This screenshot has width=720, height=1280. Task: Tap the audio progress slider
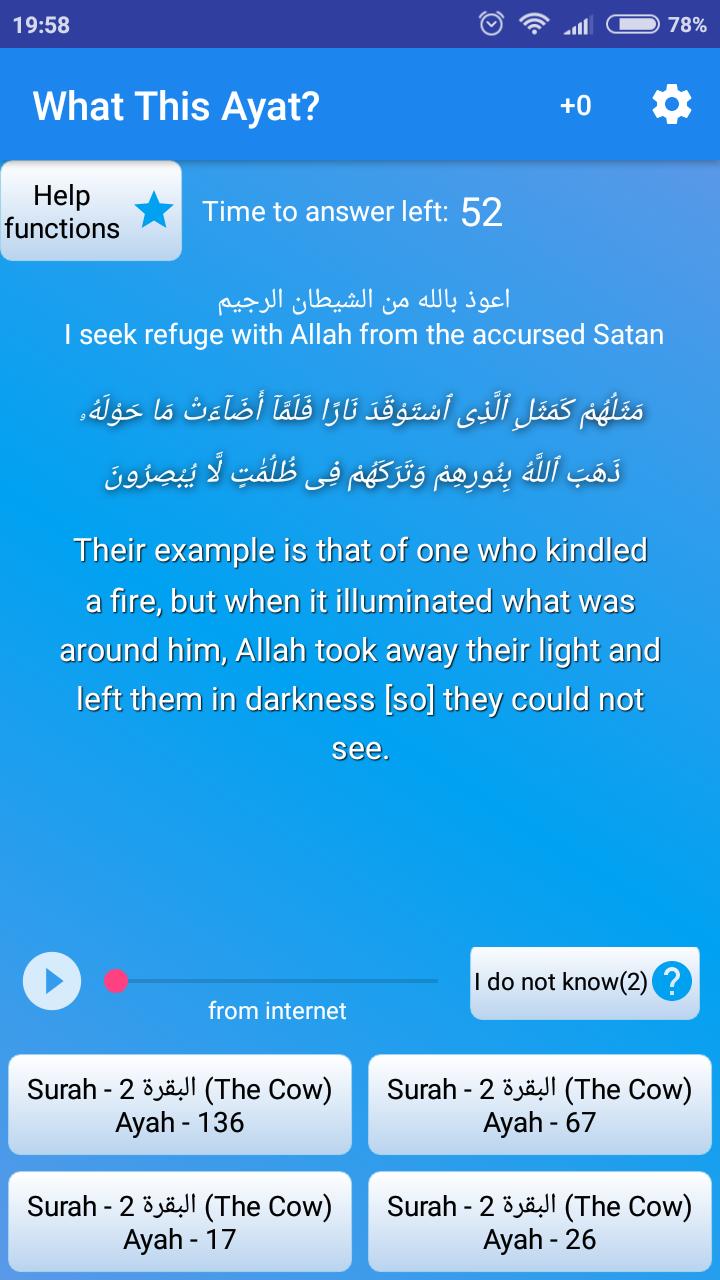272,981
